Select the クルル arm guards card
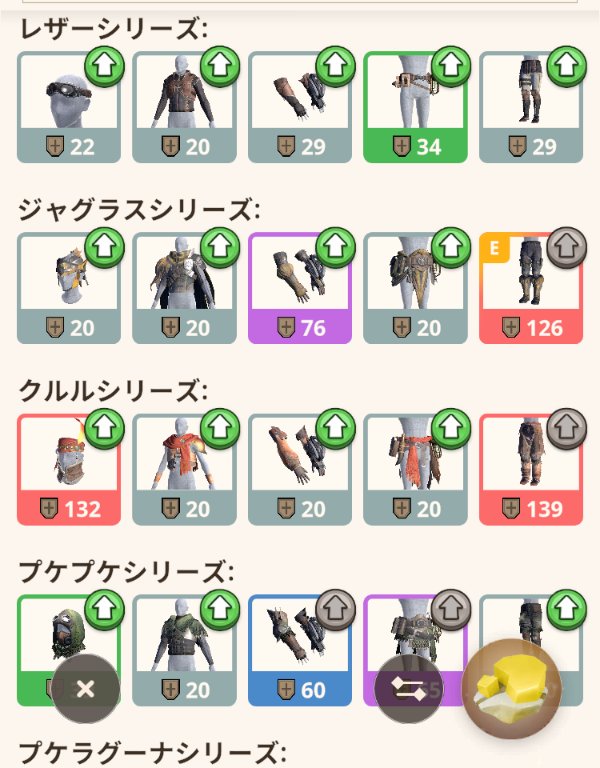 299,469
